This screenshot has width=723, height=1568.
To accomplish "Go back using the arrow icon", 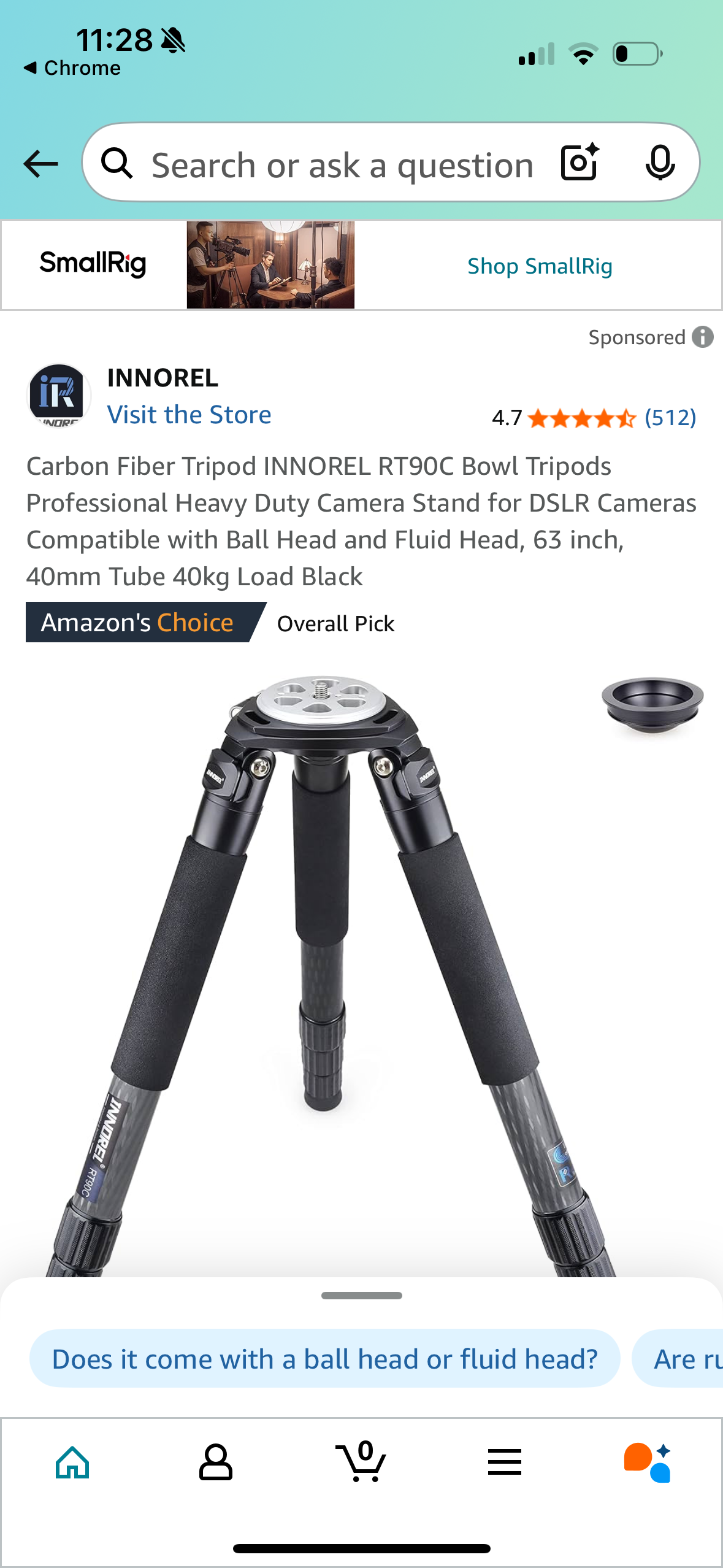I will pos(40,164).
